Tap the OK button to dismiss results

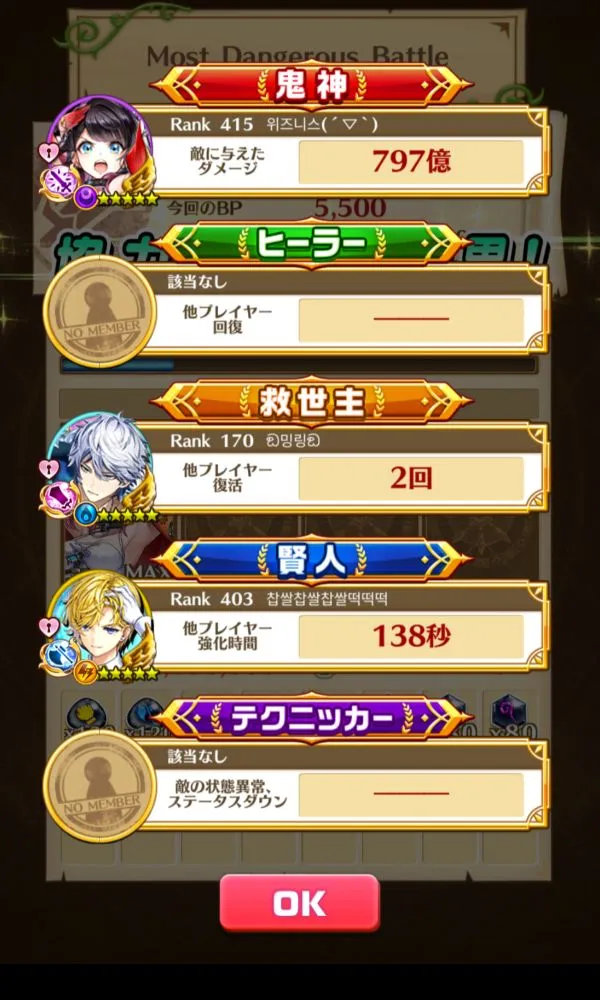click(x=299, y=903)
